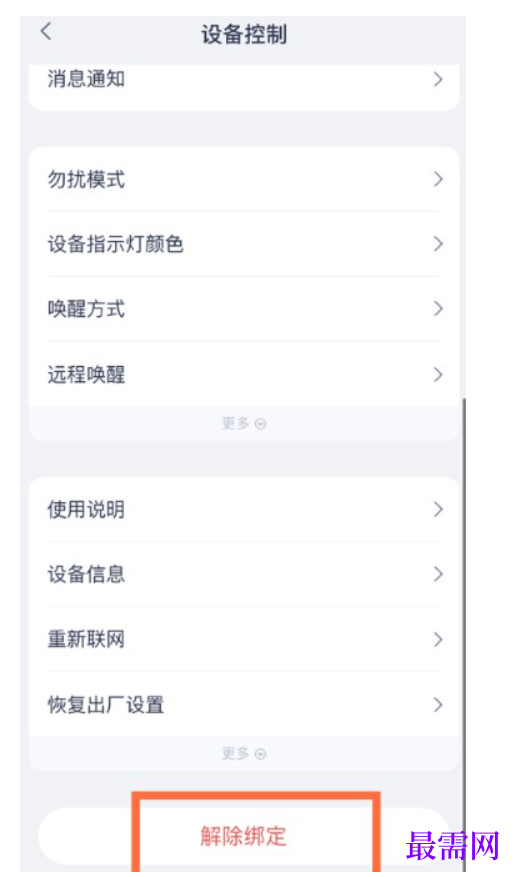
Task: Expand 更多 below 远程唤醒
Action: [x=244, y=423]
